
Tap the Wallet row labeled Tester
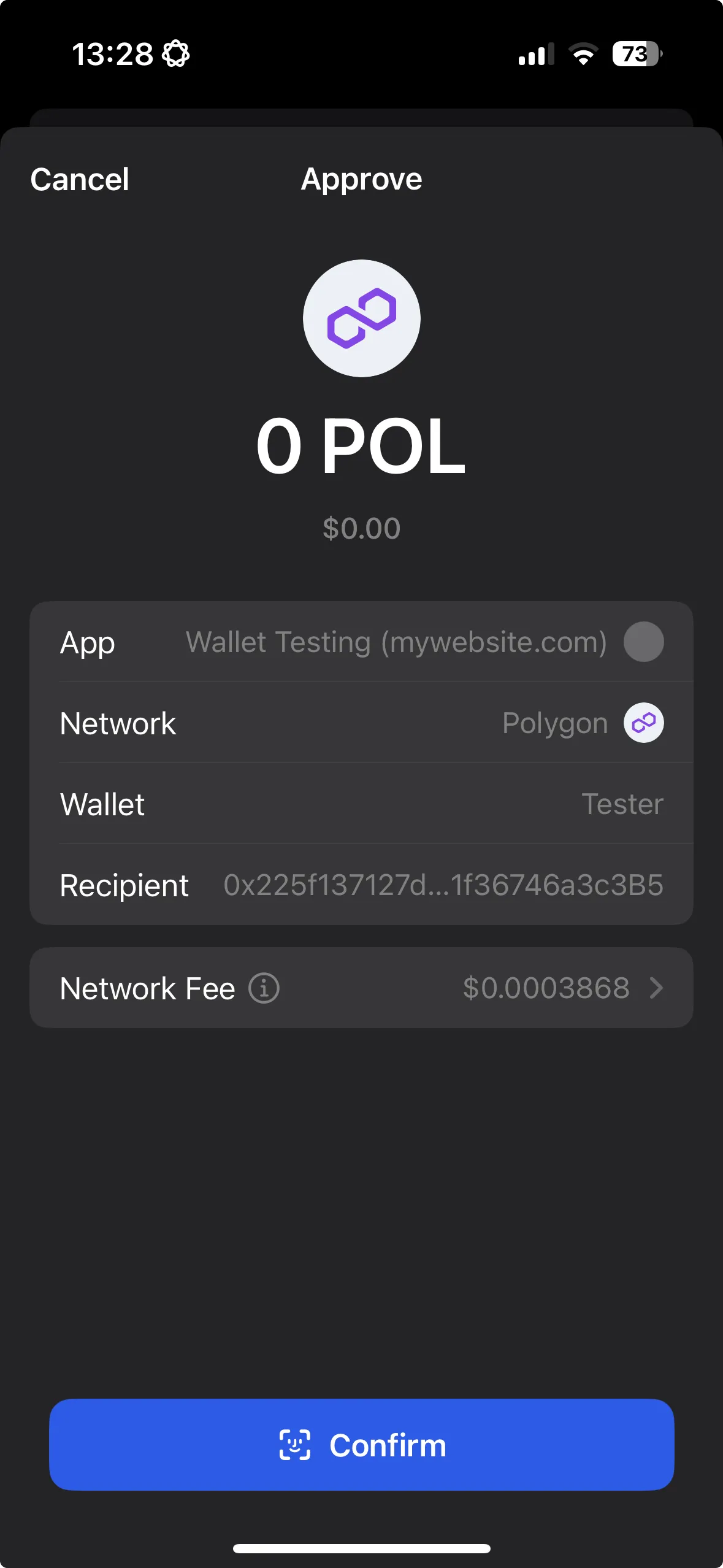pyautogui.click(x=361, y=804)
